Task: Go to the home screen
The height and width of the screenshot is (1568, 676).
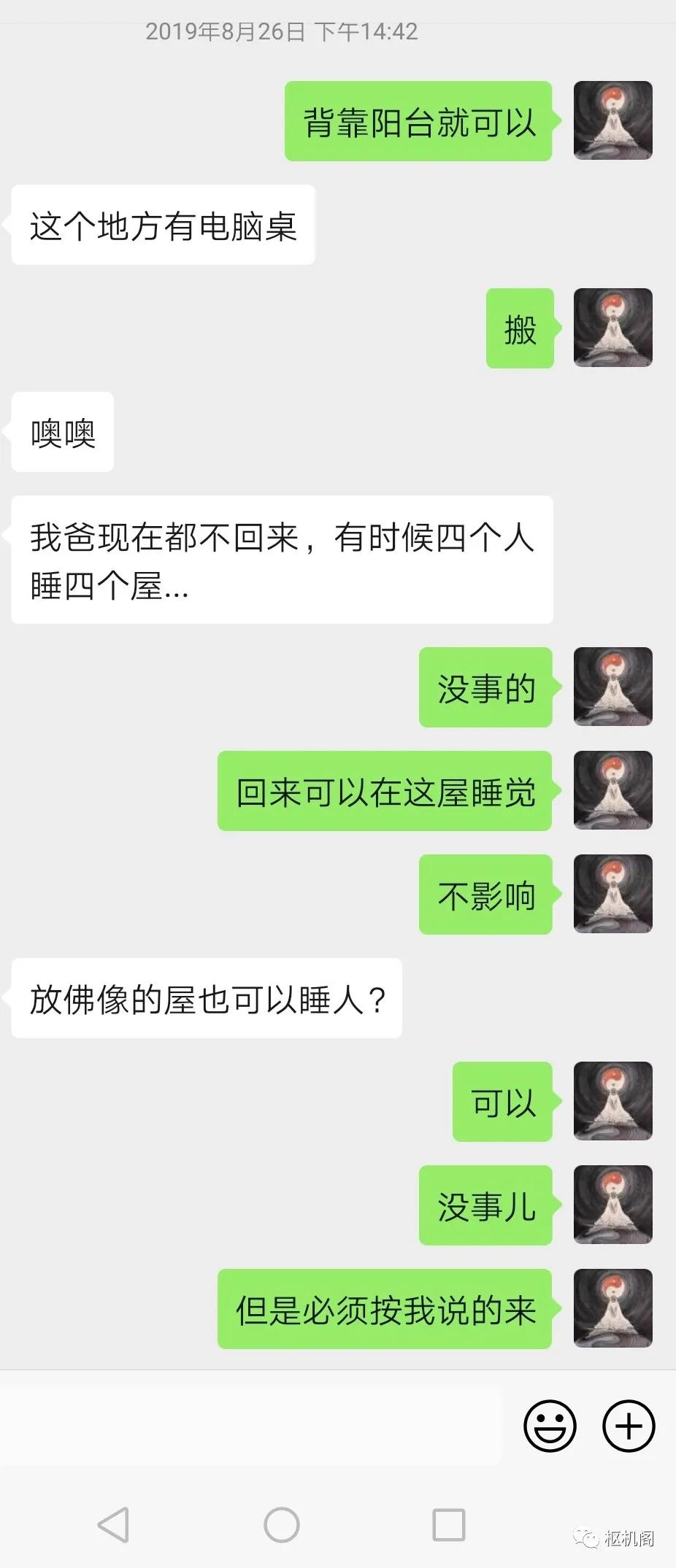Action: pyautogui.click(x=282, y=1524)
